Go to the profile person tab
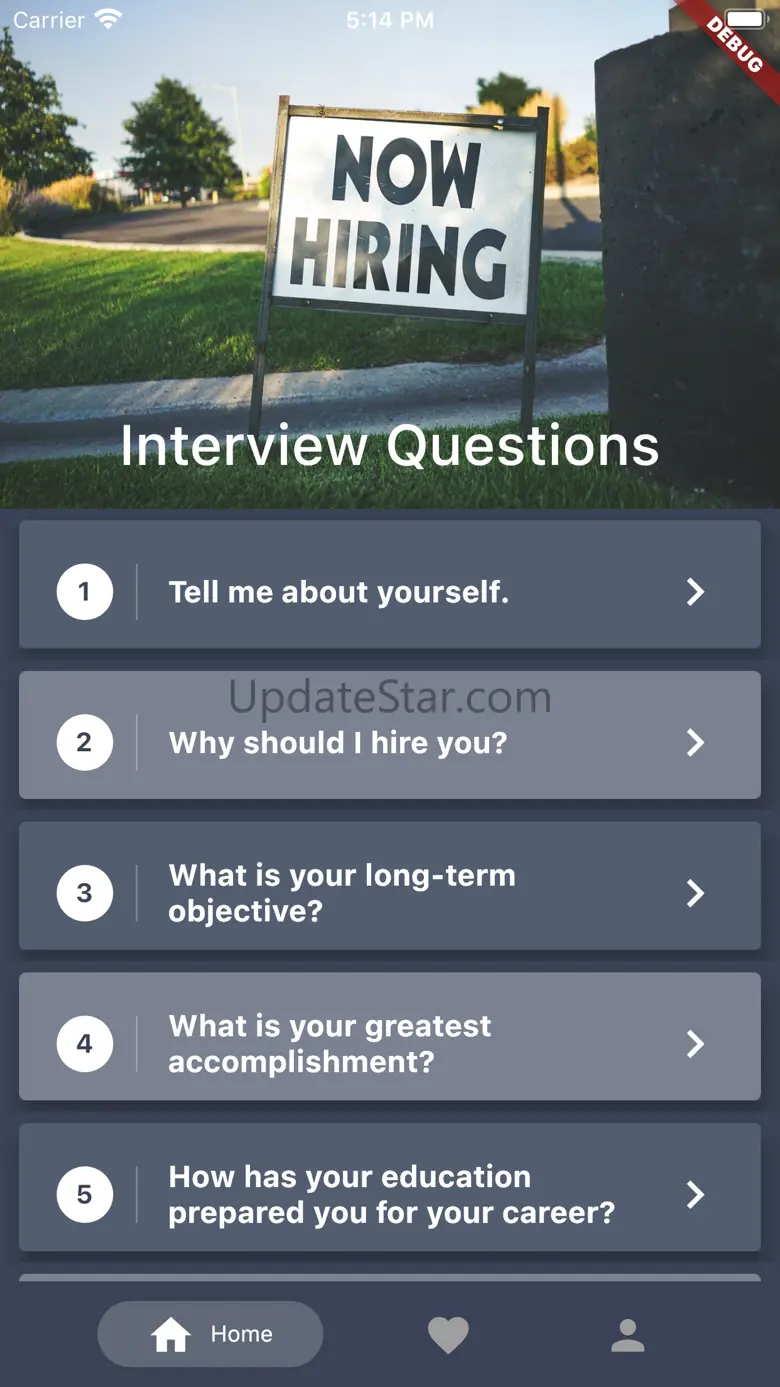Image resolution: width=780 pixels, height=1387 pixels. tap(628, 1335)
